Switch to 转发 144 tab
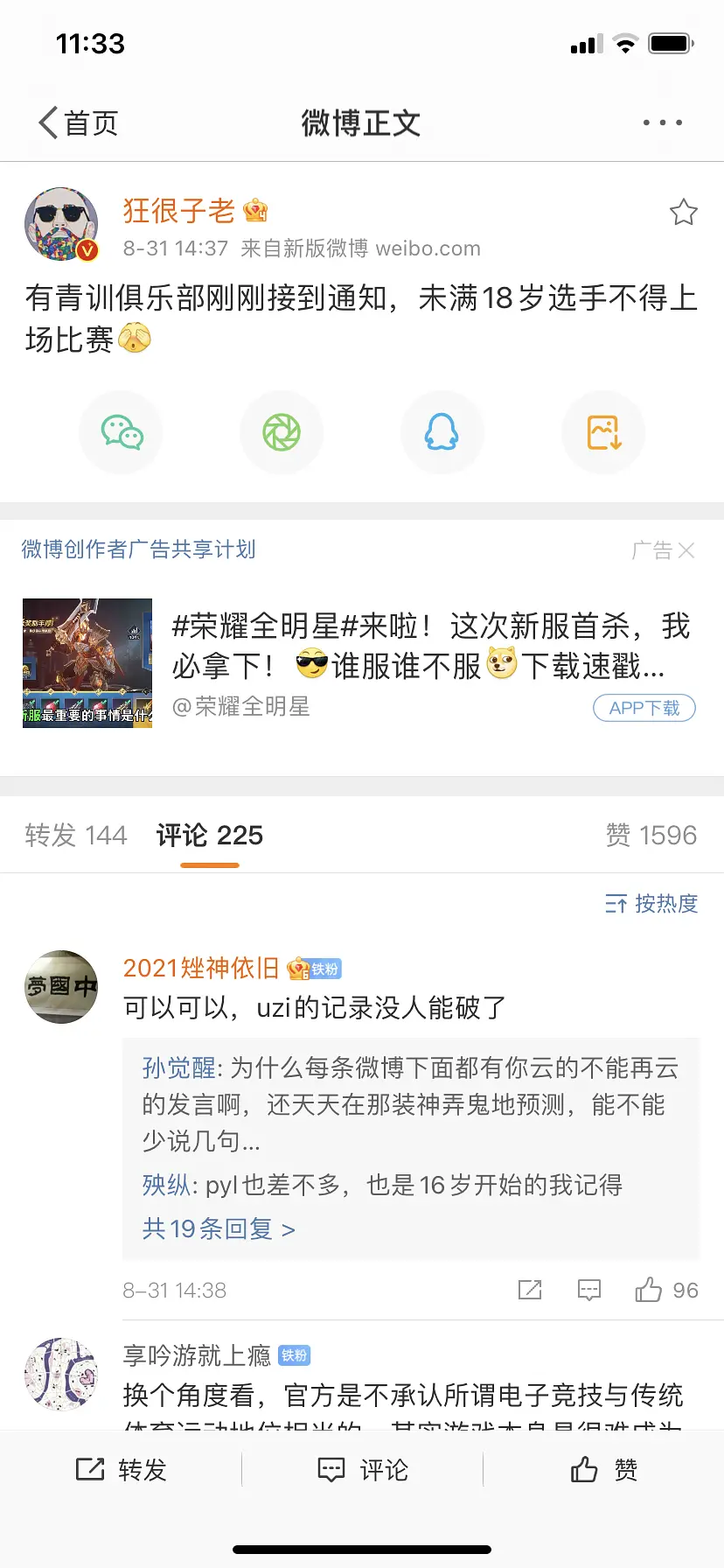Viewport: 724px width, 1568px height. (x=76, y=836)
